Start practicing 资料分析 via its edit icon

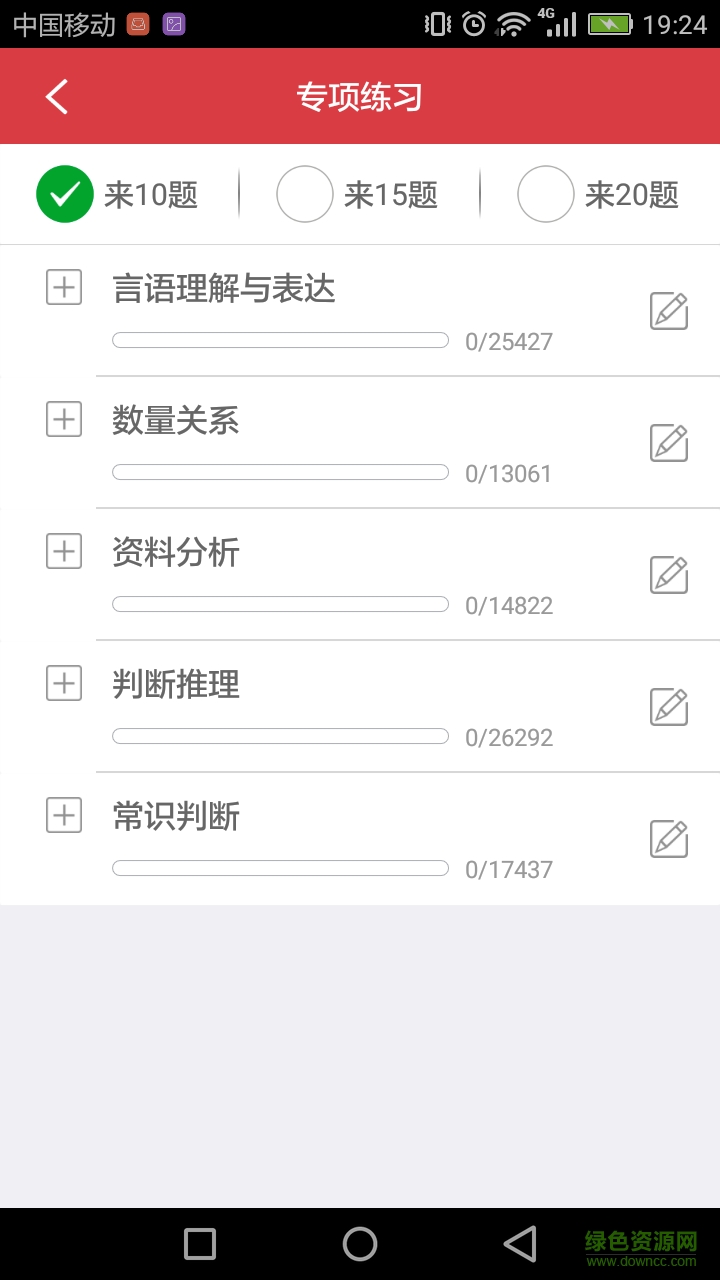point(668,575)
